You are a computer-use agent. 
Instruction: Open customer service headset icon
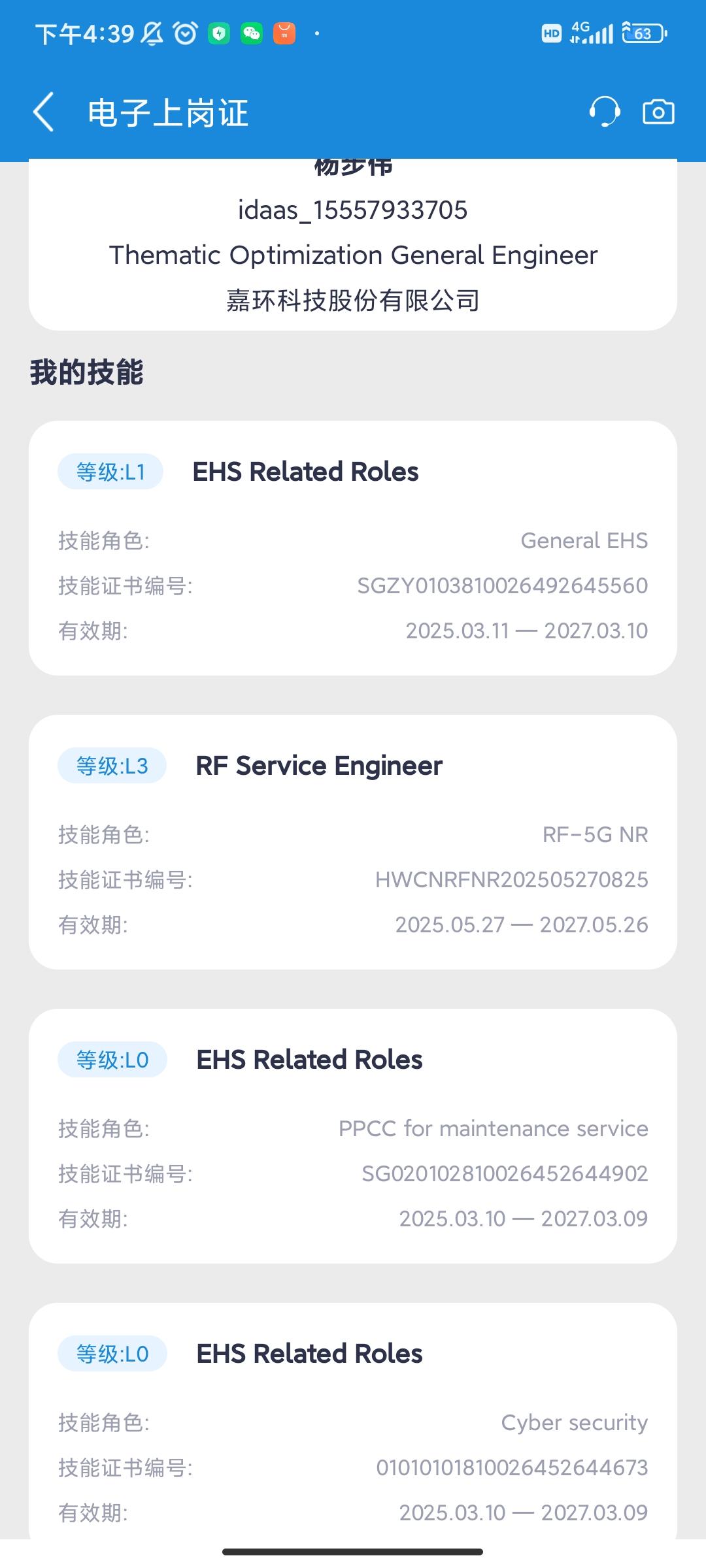[x=604, y=112]
